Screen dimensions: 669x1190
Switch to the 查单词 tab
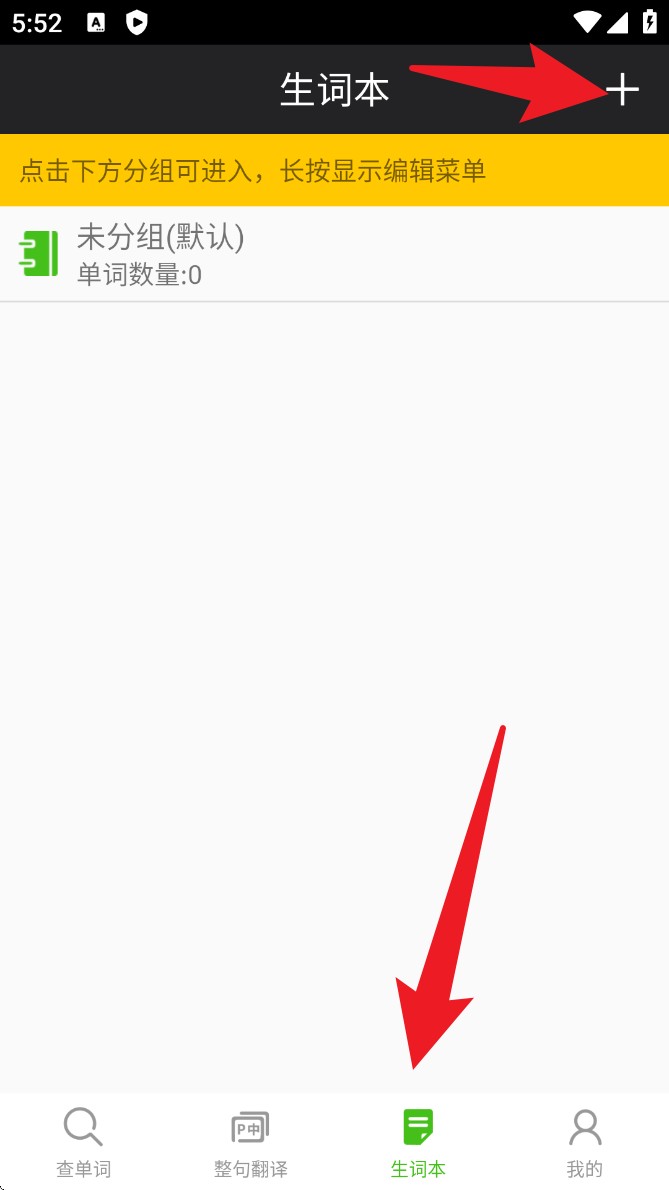(x=83, y=1141)
